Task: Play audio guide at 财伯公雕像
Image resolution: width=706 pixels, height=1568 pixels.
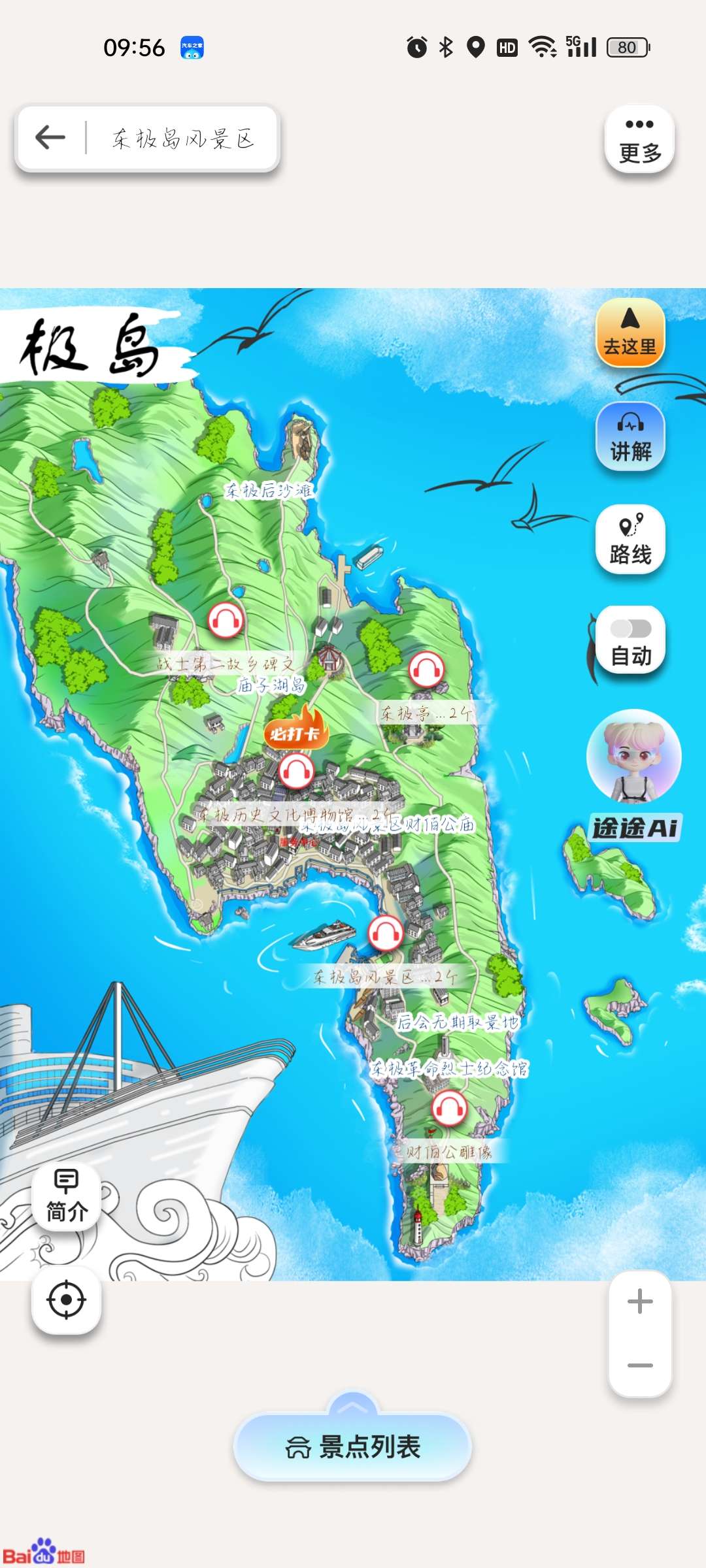Action: click(x=449, y=1107)
